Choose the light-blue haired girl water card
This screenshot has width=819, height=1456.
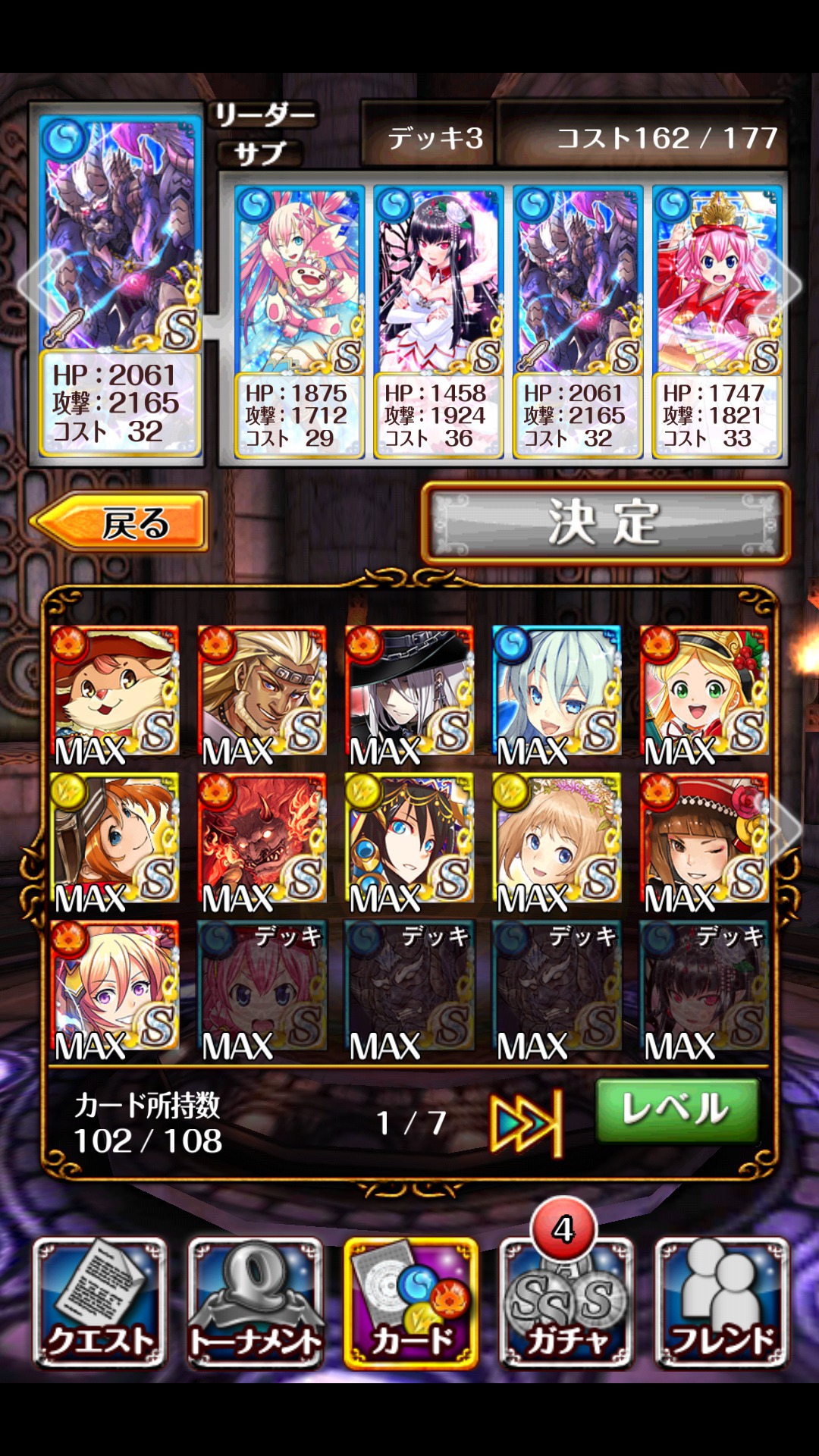pos(557,692)
